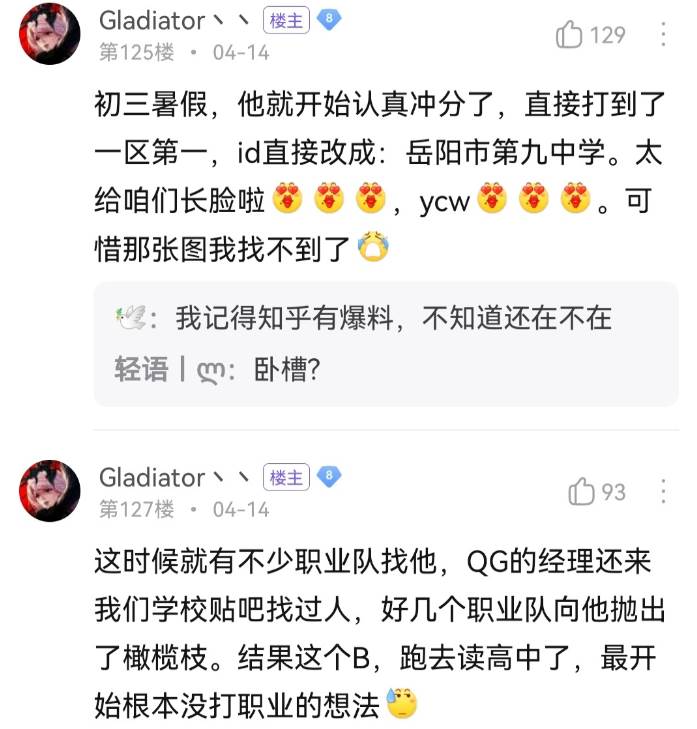Like the floor 127 post
Image resolution: width=697 pixels, height=729 pixels.
583,492
